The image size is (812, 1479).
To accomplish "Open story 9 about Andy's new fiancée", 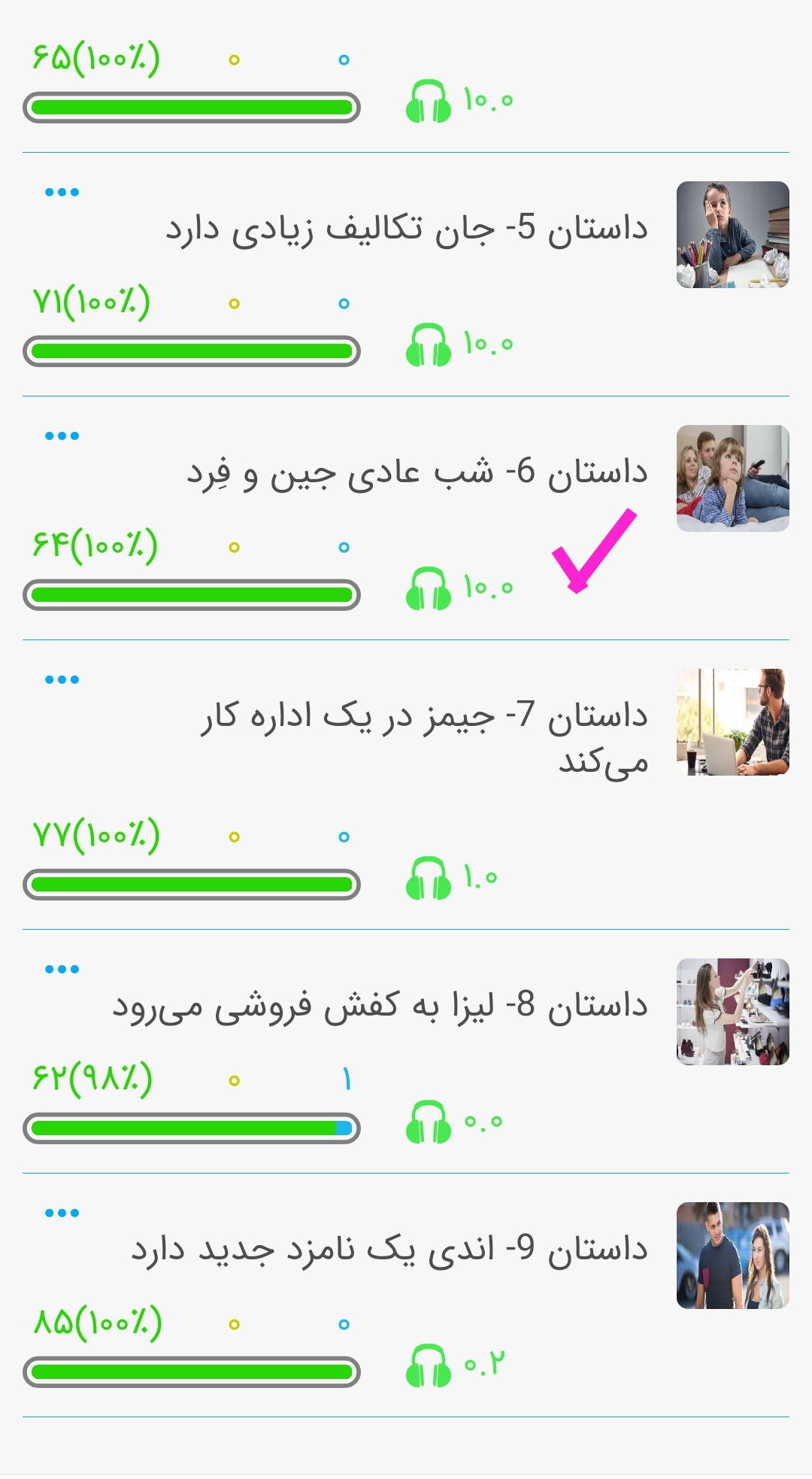I will (389, 1250).
